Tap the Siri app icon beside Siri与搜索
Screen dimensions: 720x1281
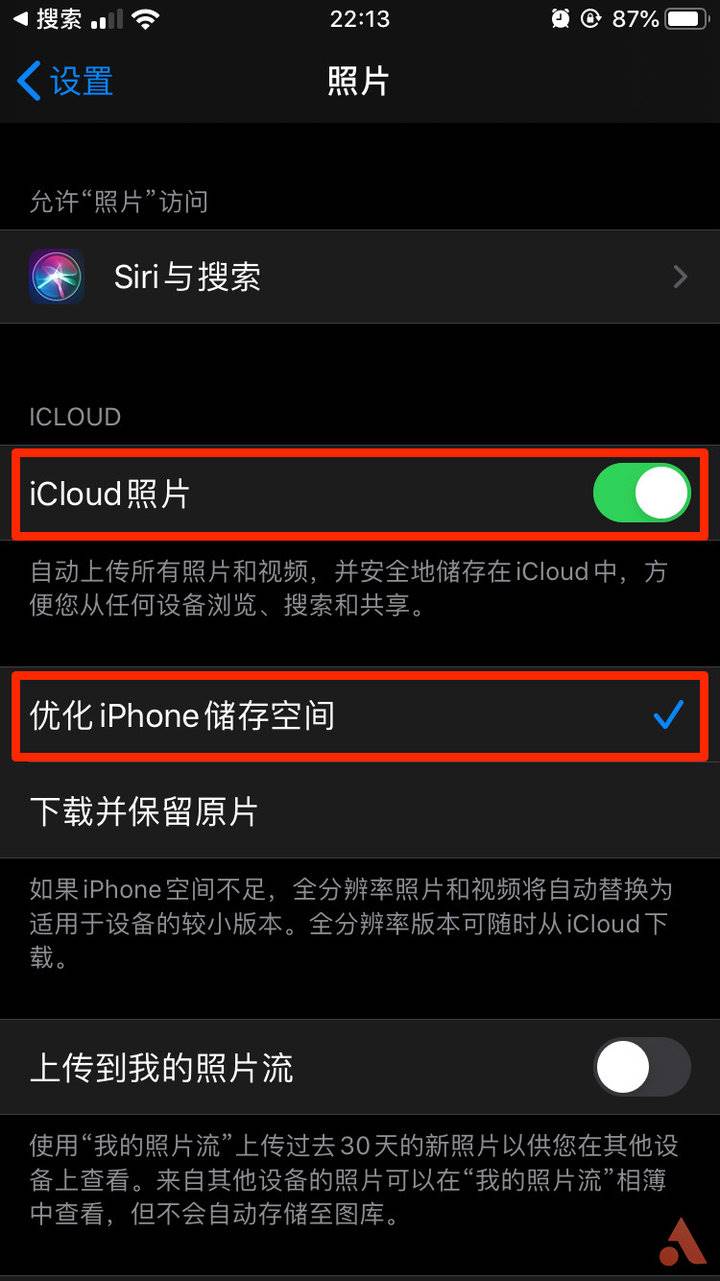click(55, 277)
